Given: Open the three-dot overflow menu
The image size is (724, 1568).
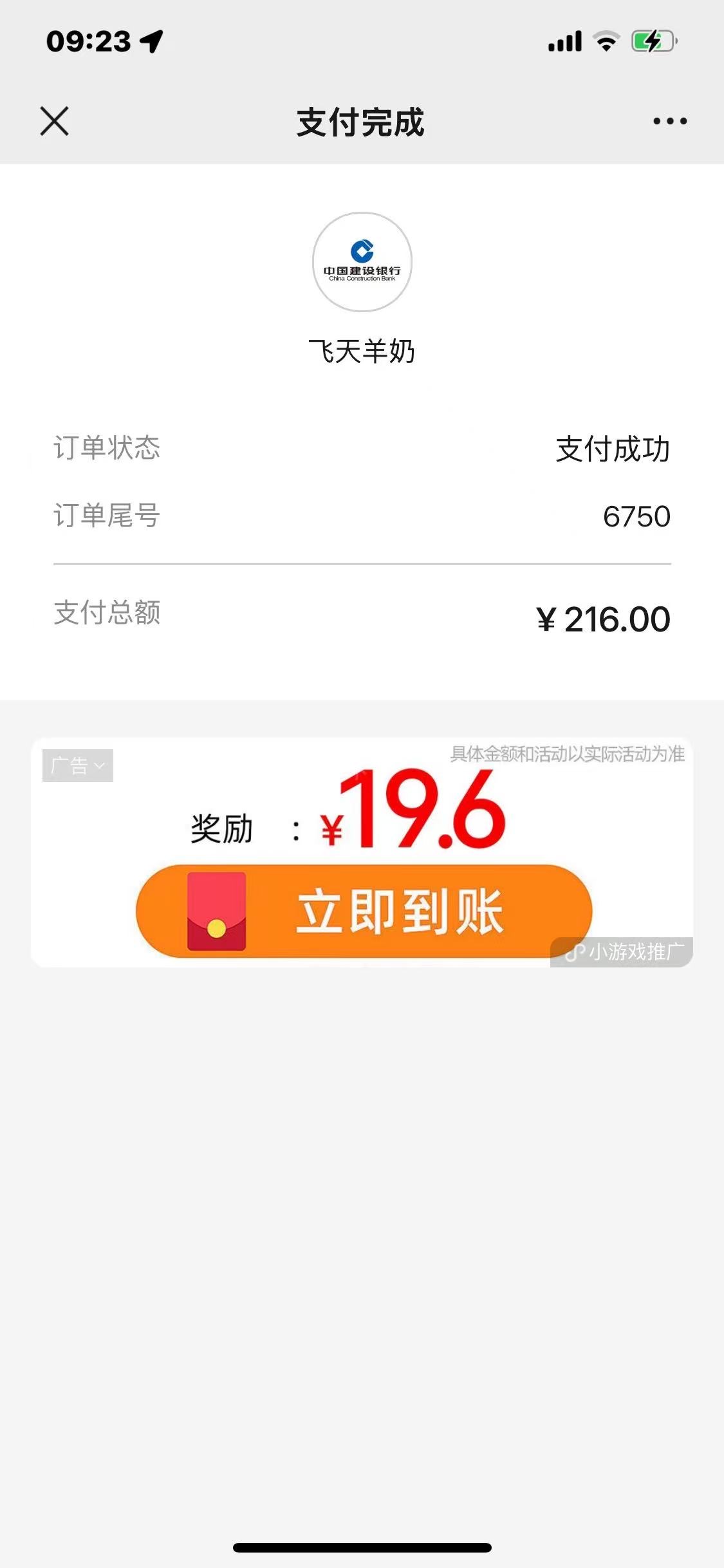Looking at the screenshot, I should pos(669,121).
